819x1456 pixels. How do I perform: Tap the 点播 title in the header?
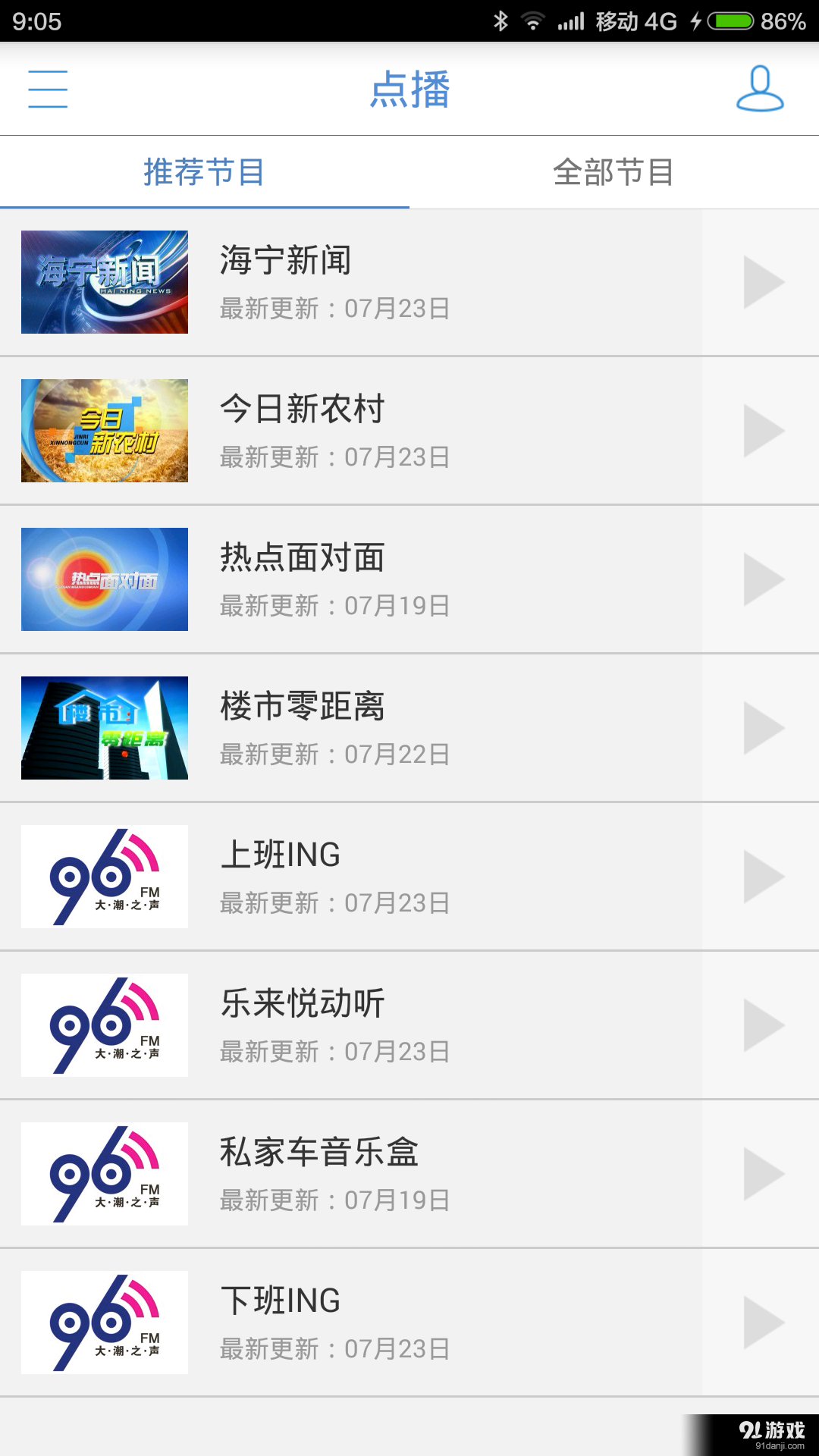point(409,89)
